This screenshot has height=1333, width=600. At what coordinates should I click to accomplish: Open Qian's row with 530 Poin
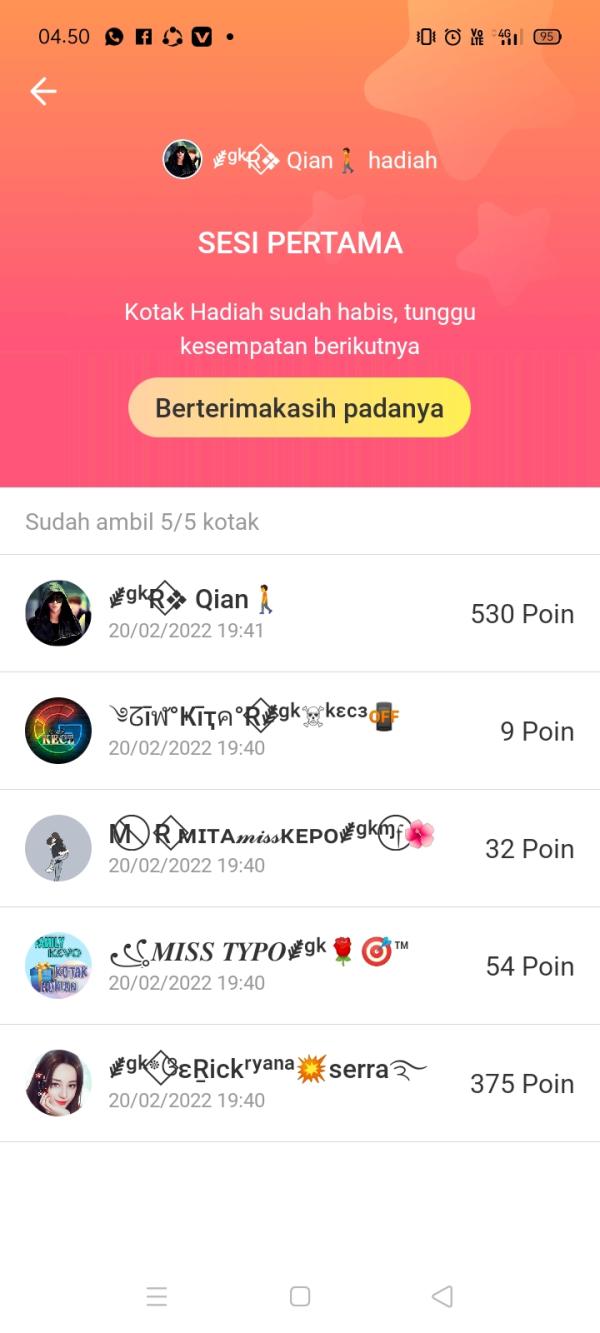pos(300,613)
